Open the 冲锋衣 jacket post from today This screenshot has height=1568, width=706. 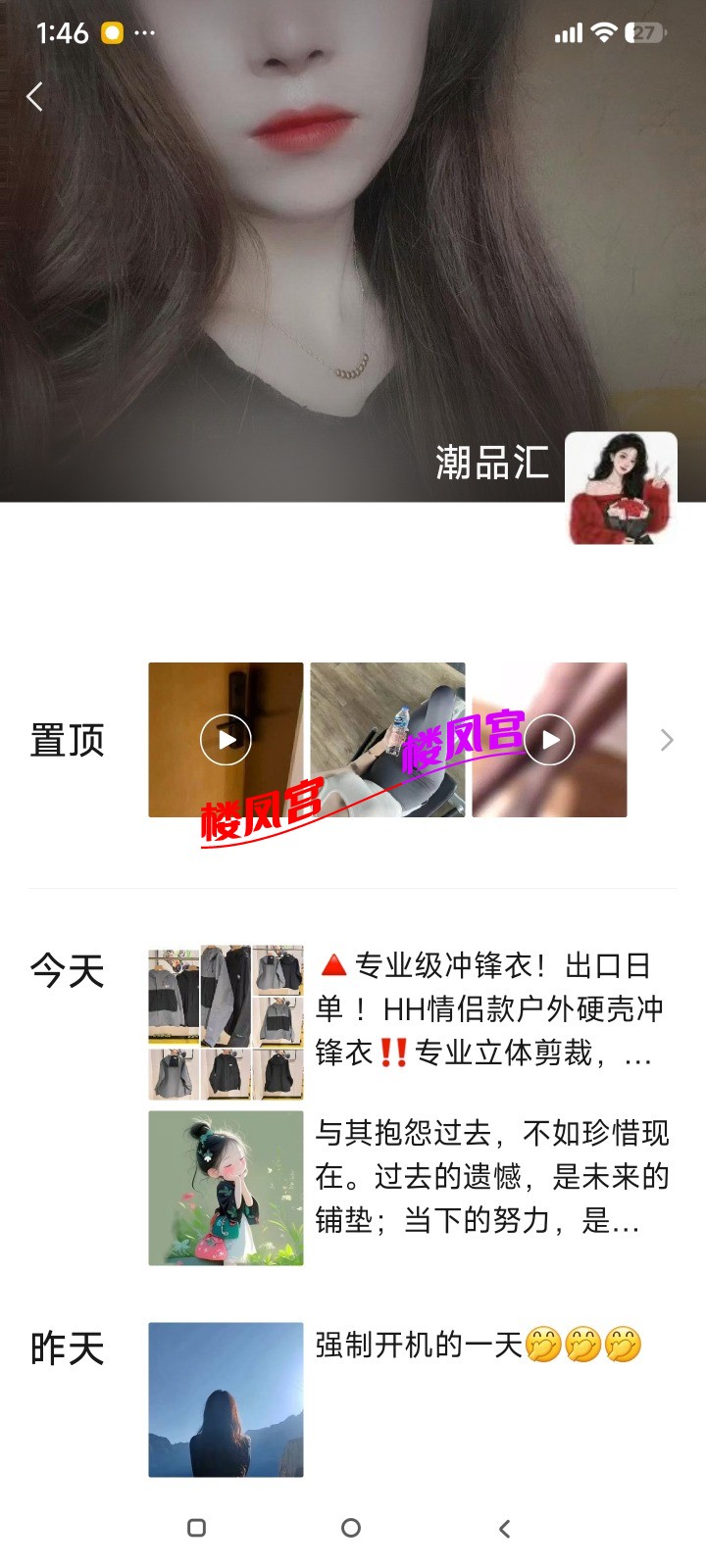(490, 1009)
